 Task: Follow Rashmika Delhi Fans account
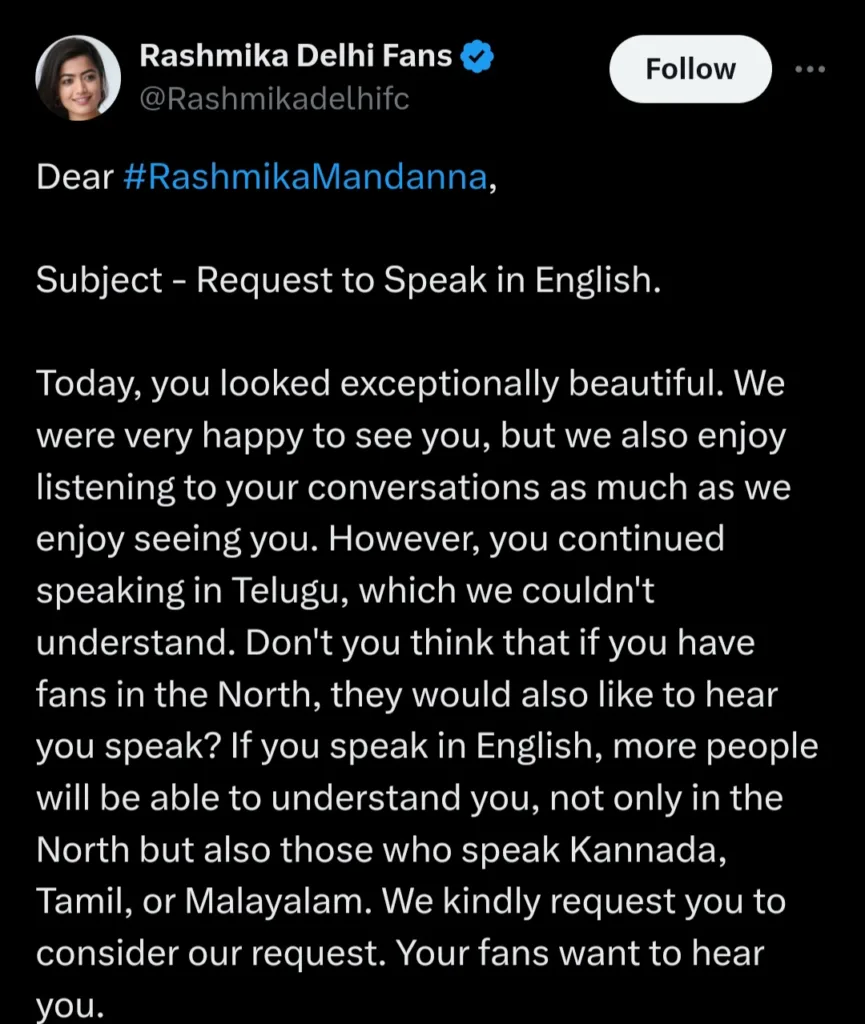(x=690, y=69)
